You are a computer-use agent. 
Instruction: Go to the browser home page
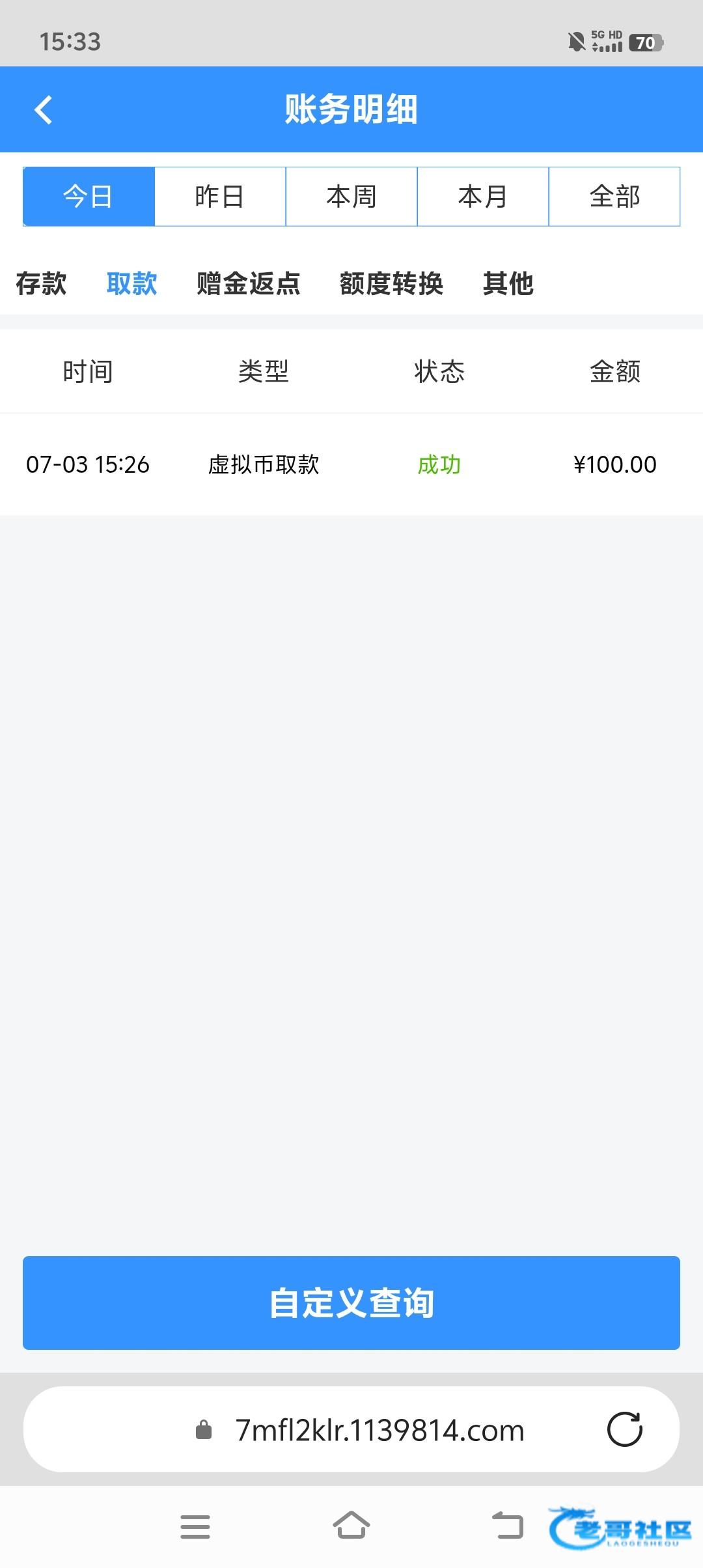pyautogui.click(x=351, y=1525)
